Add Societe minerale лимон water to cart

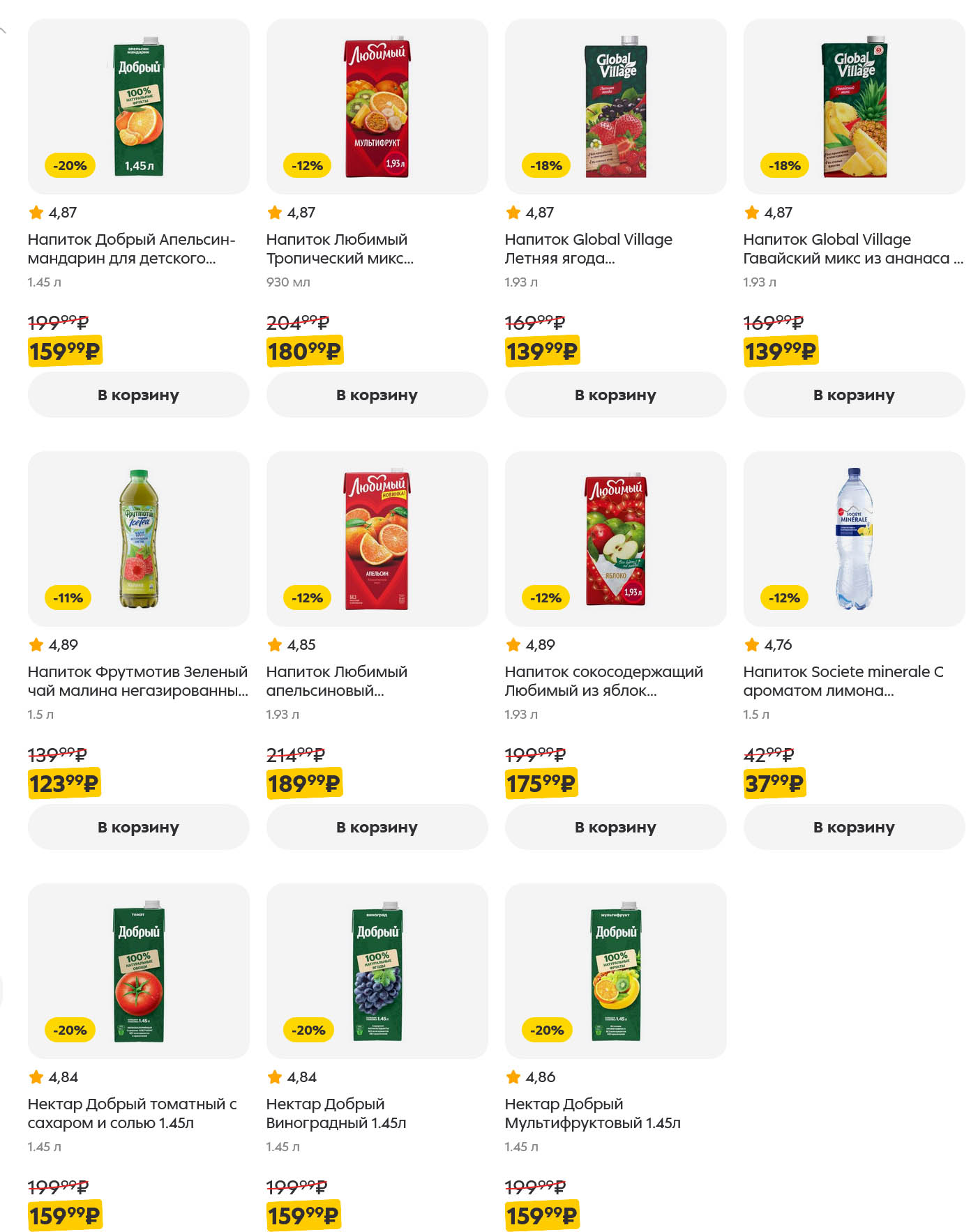[x=854, y=827]
